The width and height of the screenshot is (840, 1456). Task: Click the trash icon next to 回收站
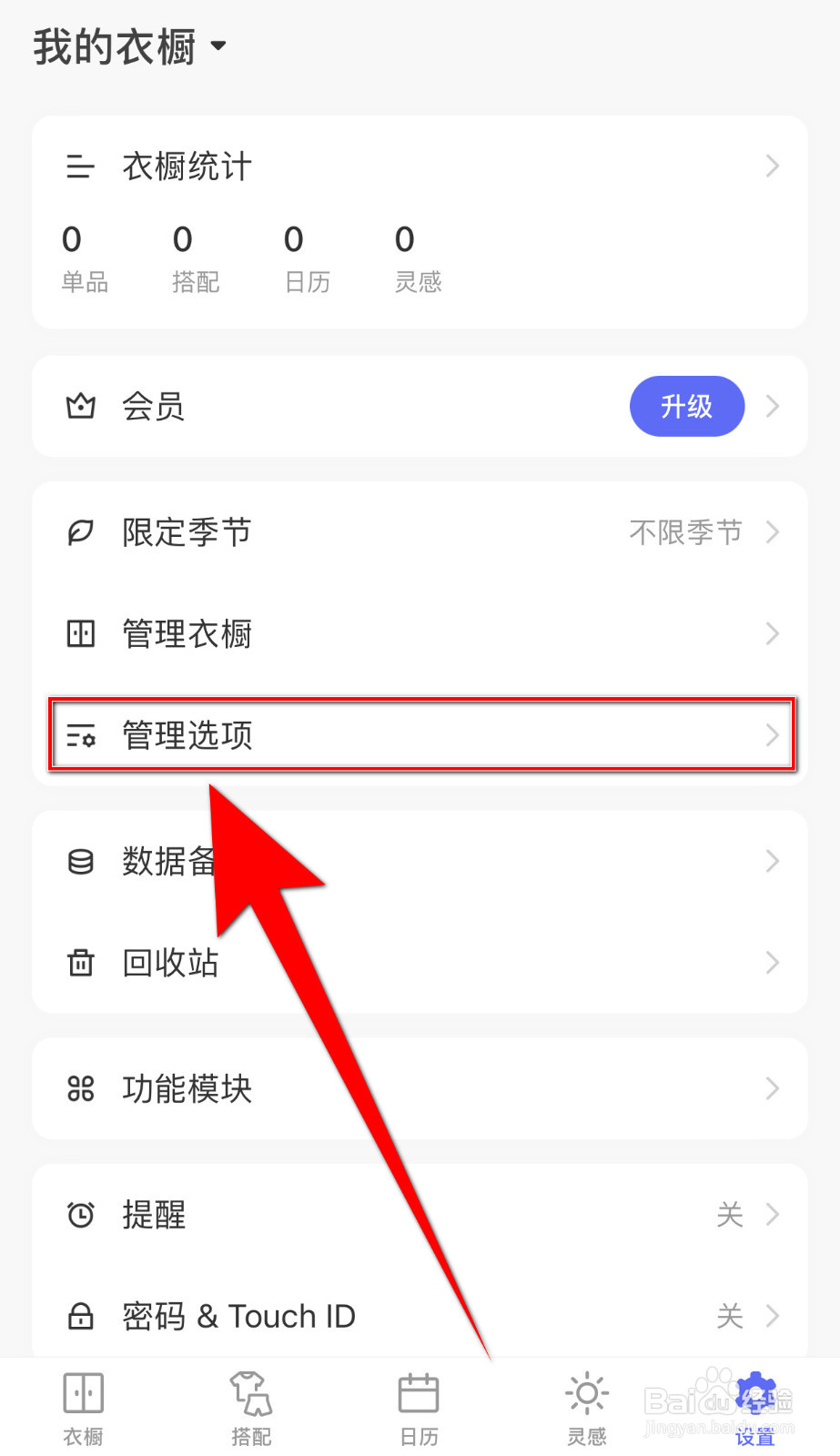point(80,963)
